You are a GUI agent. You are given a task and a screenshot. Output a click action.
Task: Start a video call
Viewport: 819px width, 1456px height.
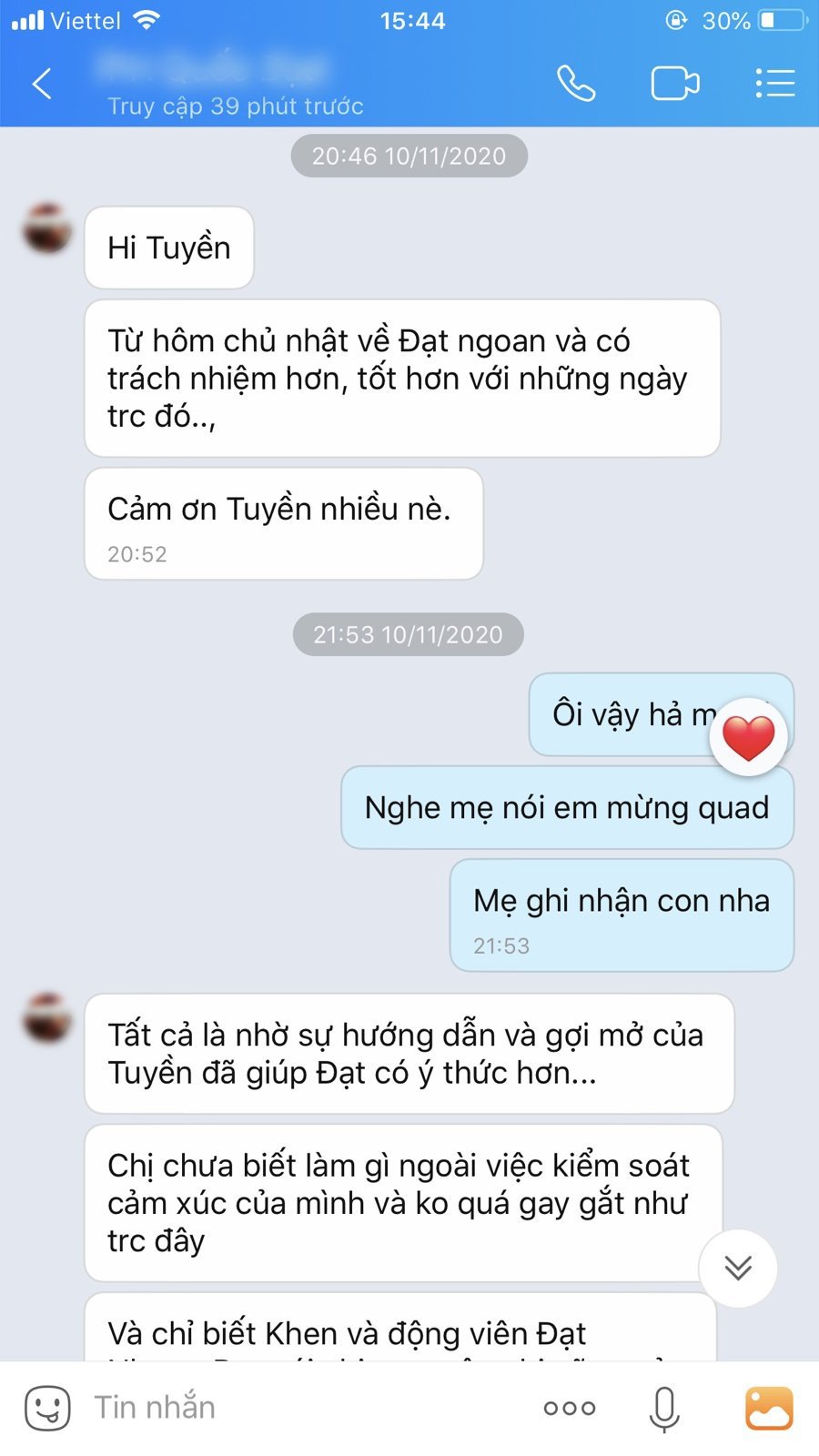click(x=675, y=84)
